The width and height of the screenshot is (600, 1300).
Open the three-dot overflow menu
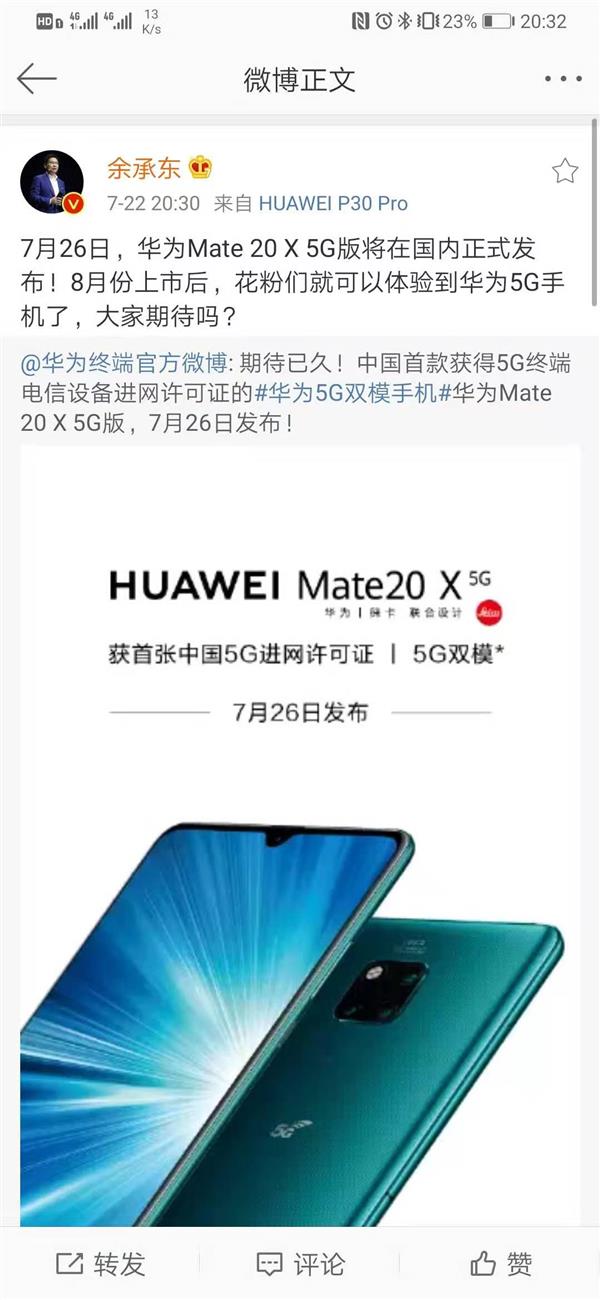tap(562, 79)
